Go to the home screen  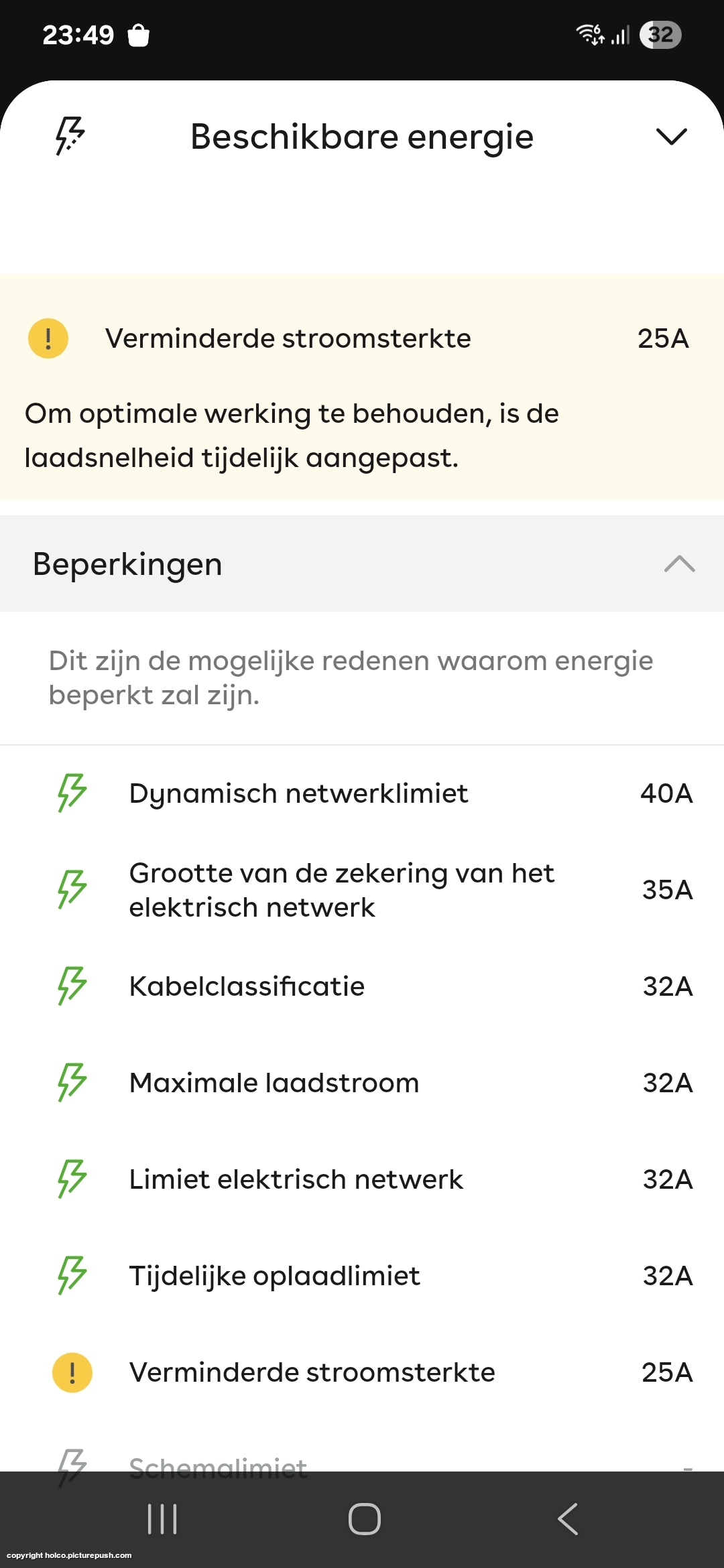coord(364,1518)
